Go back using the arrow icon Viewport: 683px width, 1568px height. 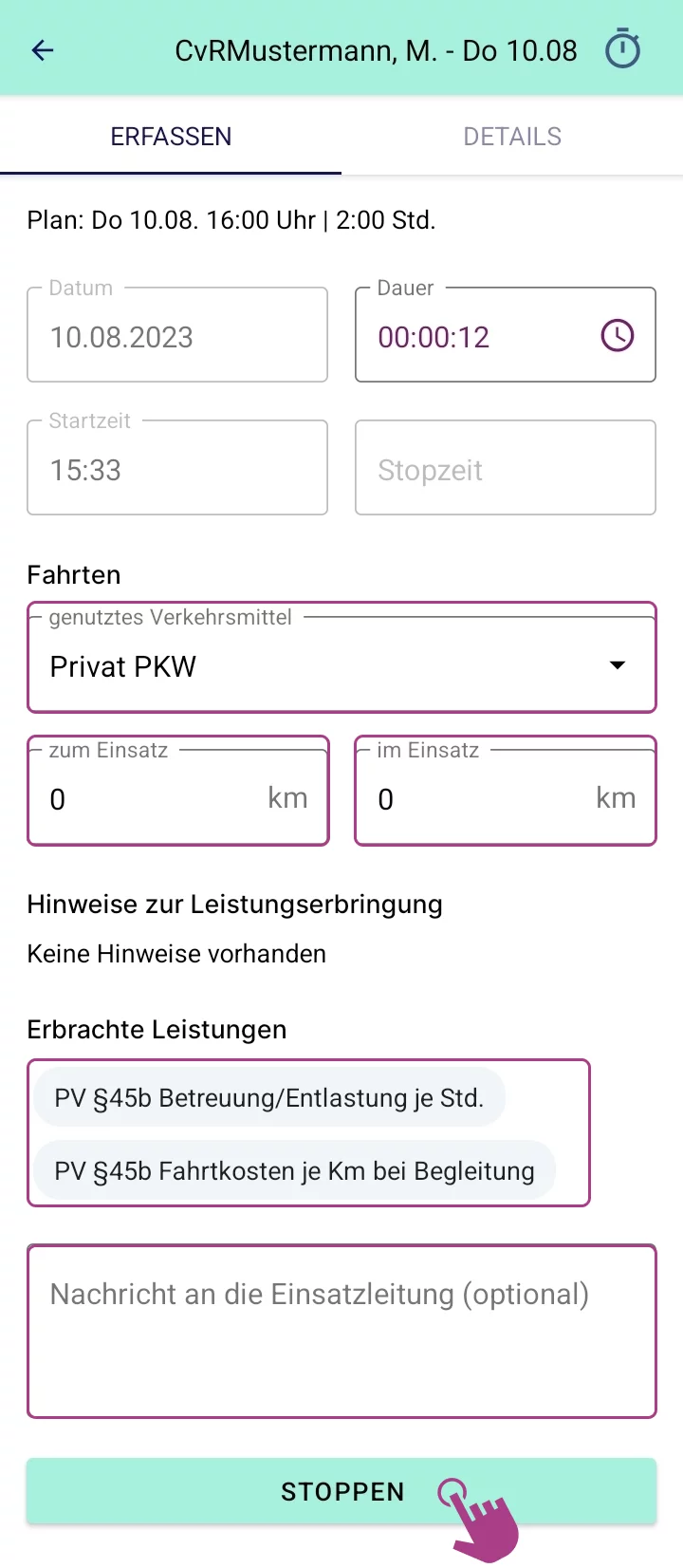(x=43, y=50)
